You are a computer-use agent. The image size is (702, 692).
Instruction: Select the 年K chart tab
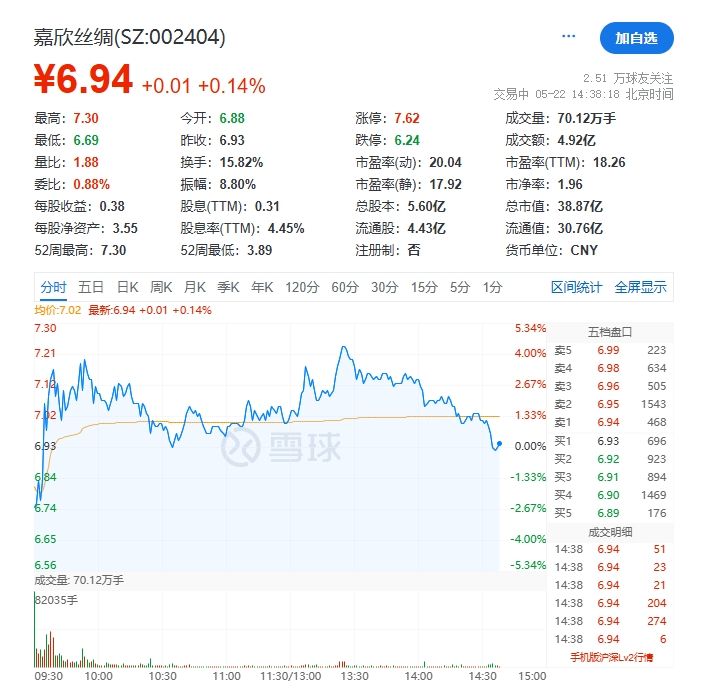click(x=262, y=287)
